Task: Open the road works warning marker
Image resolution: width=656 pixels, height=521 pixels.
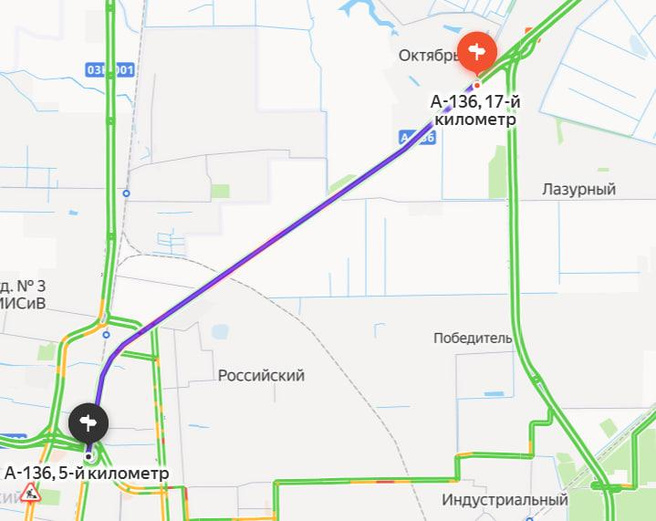Action: (x=30, y=492)
